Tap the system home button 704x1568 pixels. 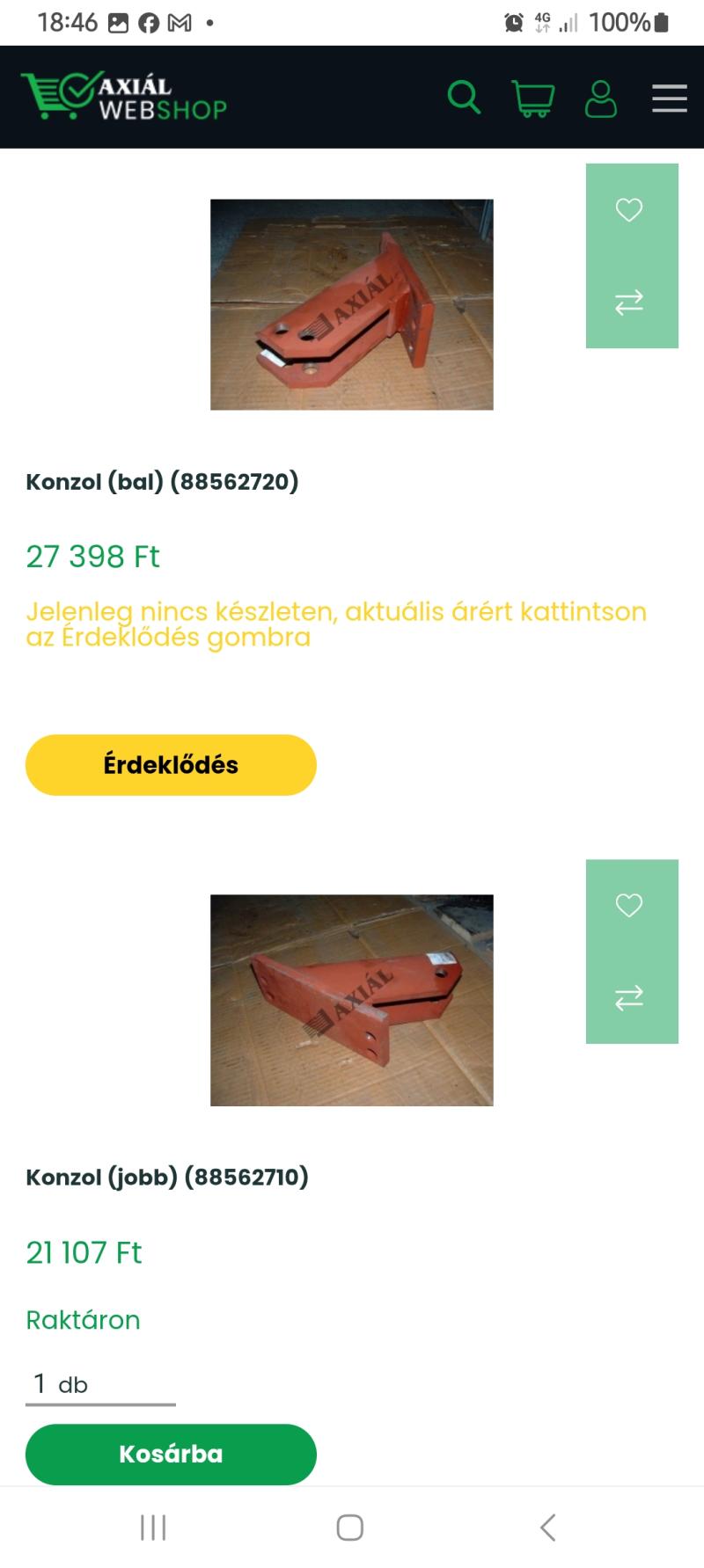tap(350, 1528)
